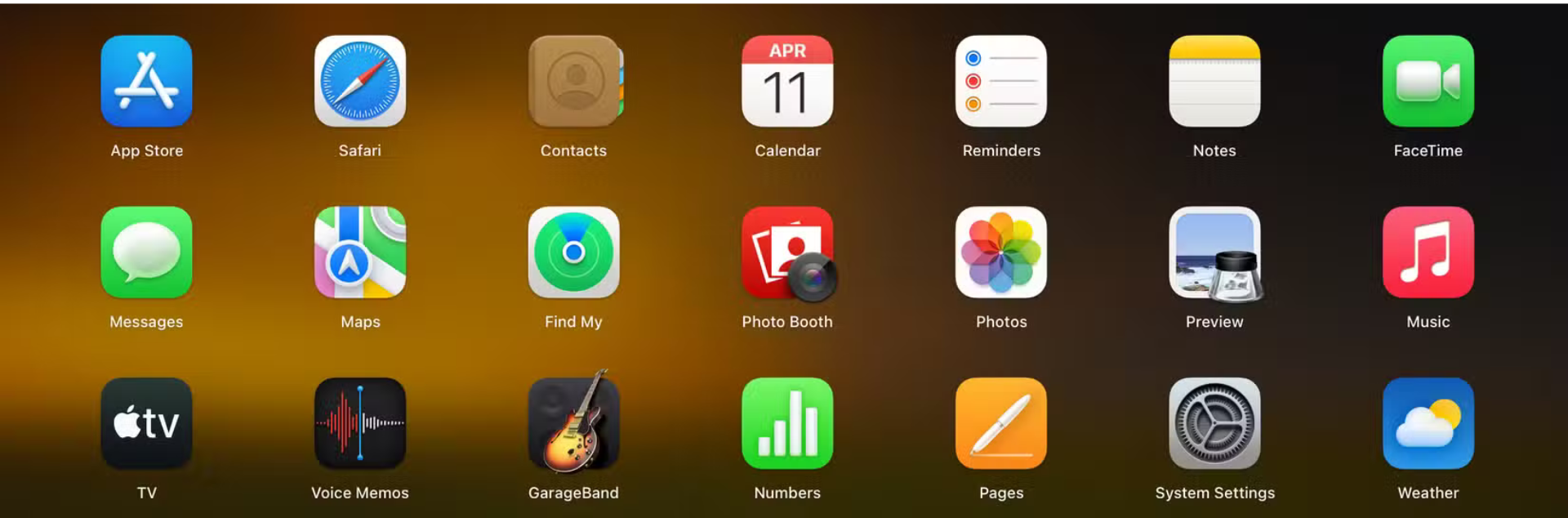Open the Contacts app
The image size is (1568, 518).
tap(574, 81)
